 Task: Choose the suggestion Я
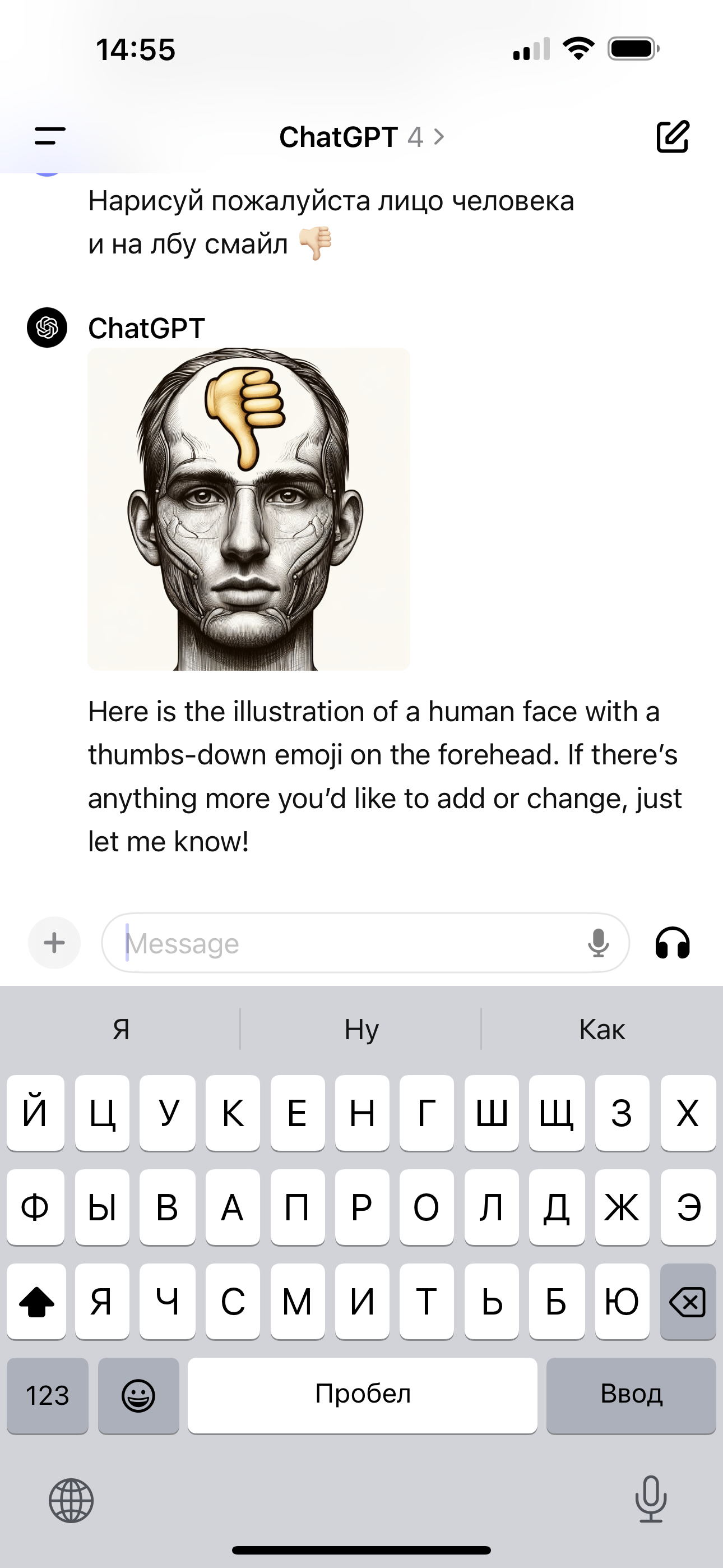119,1029
